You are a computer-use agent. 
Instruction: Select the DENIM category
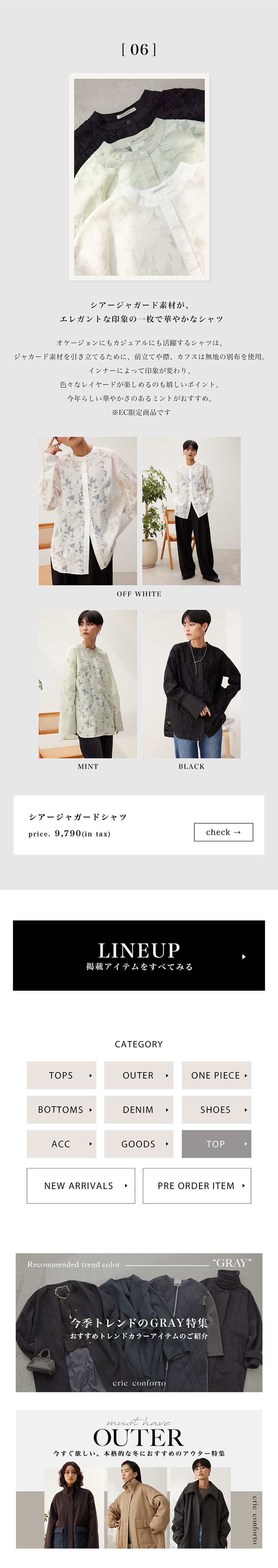click(139, 1110)
